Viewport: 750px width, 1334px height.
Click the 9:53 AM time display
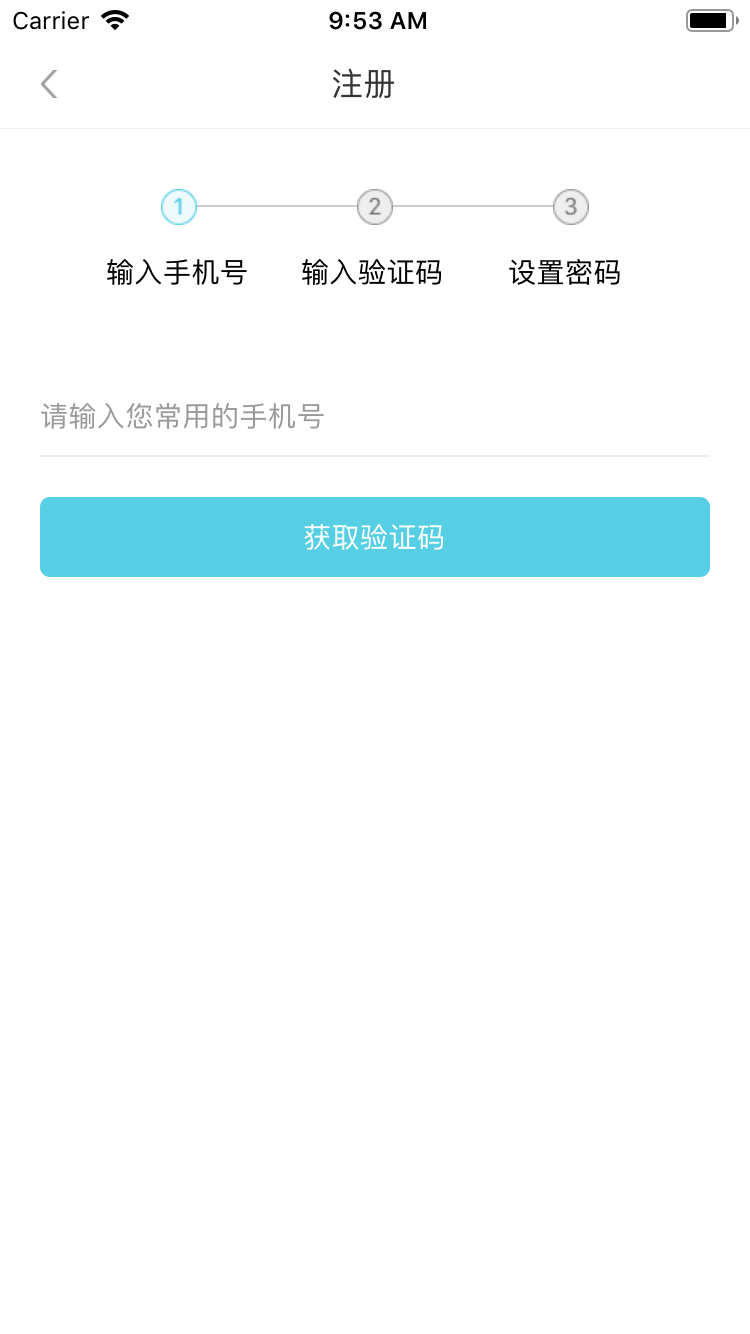click(x=378, y=20)
